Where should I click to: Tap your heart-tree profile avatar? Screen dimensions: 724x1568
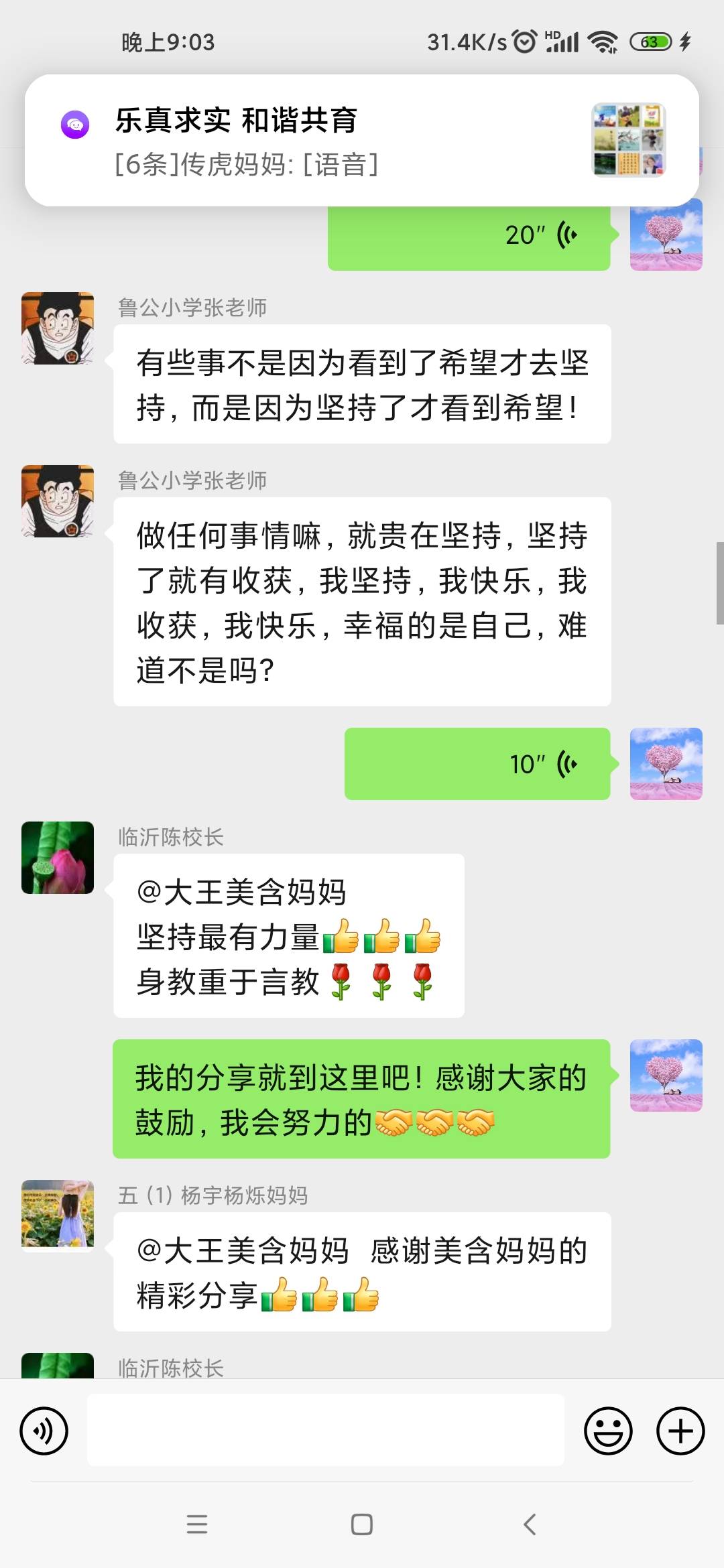(666, 1075)
